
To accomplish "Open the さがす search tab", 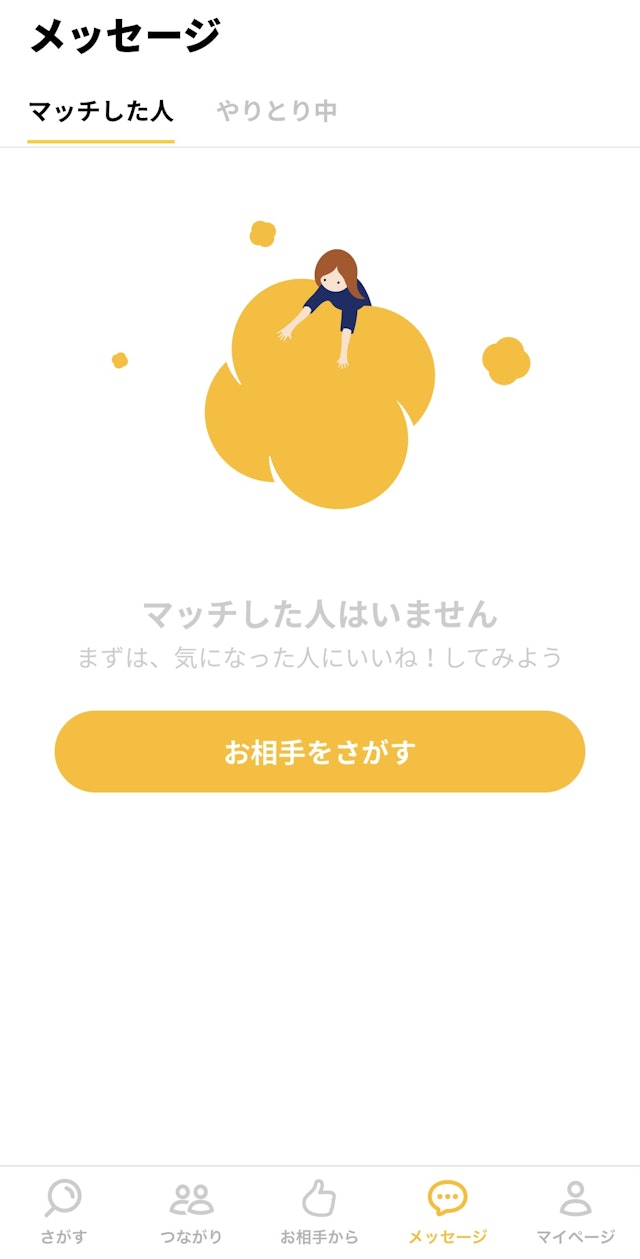I will click(64, 1210).
